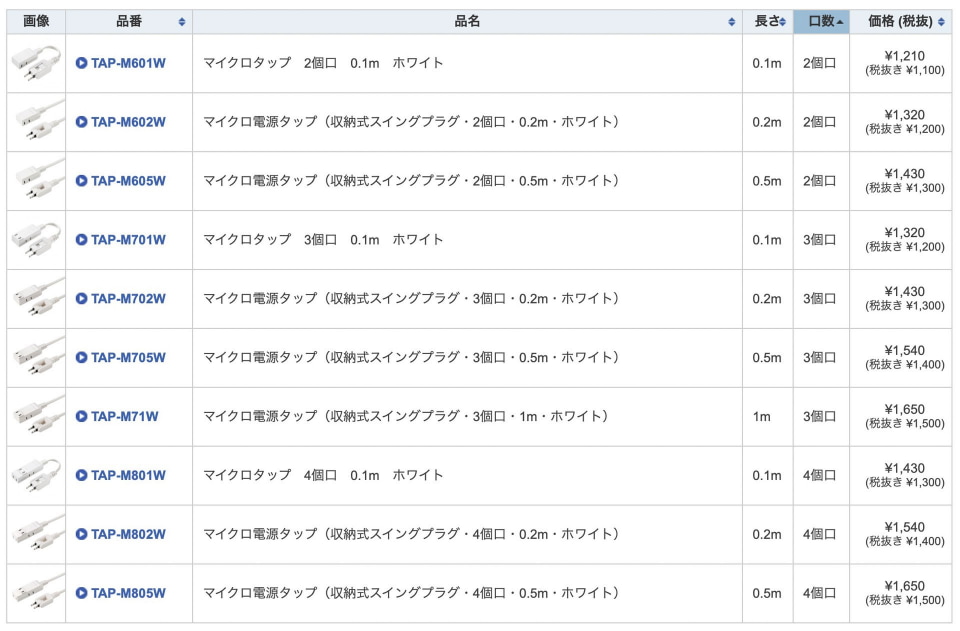Open product link TAP-M802W
This screenshot has width=960, height=631.
point(127,535)
